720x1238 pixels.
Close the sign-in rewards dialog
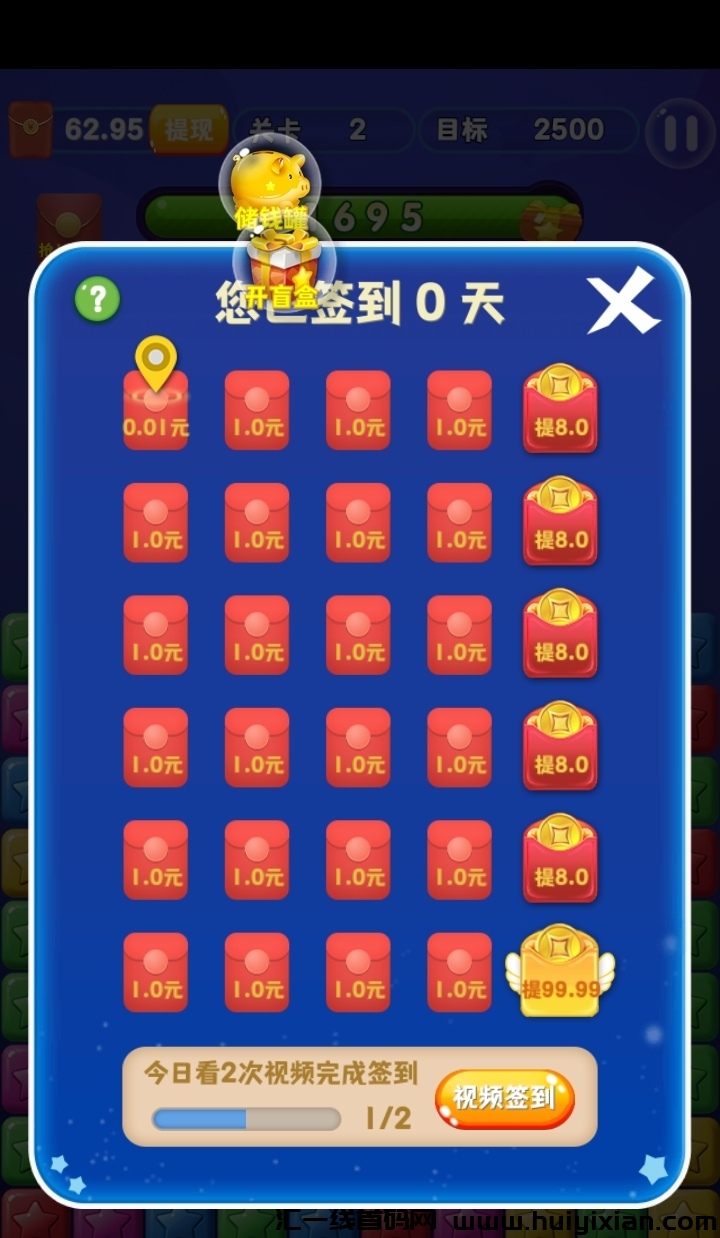tap(622, 301)
